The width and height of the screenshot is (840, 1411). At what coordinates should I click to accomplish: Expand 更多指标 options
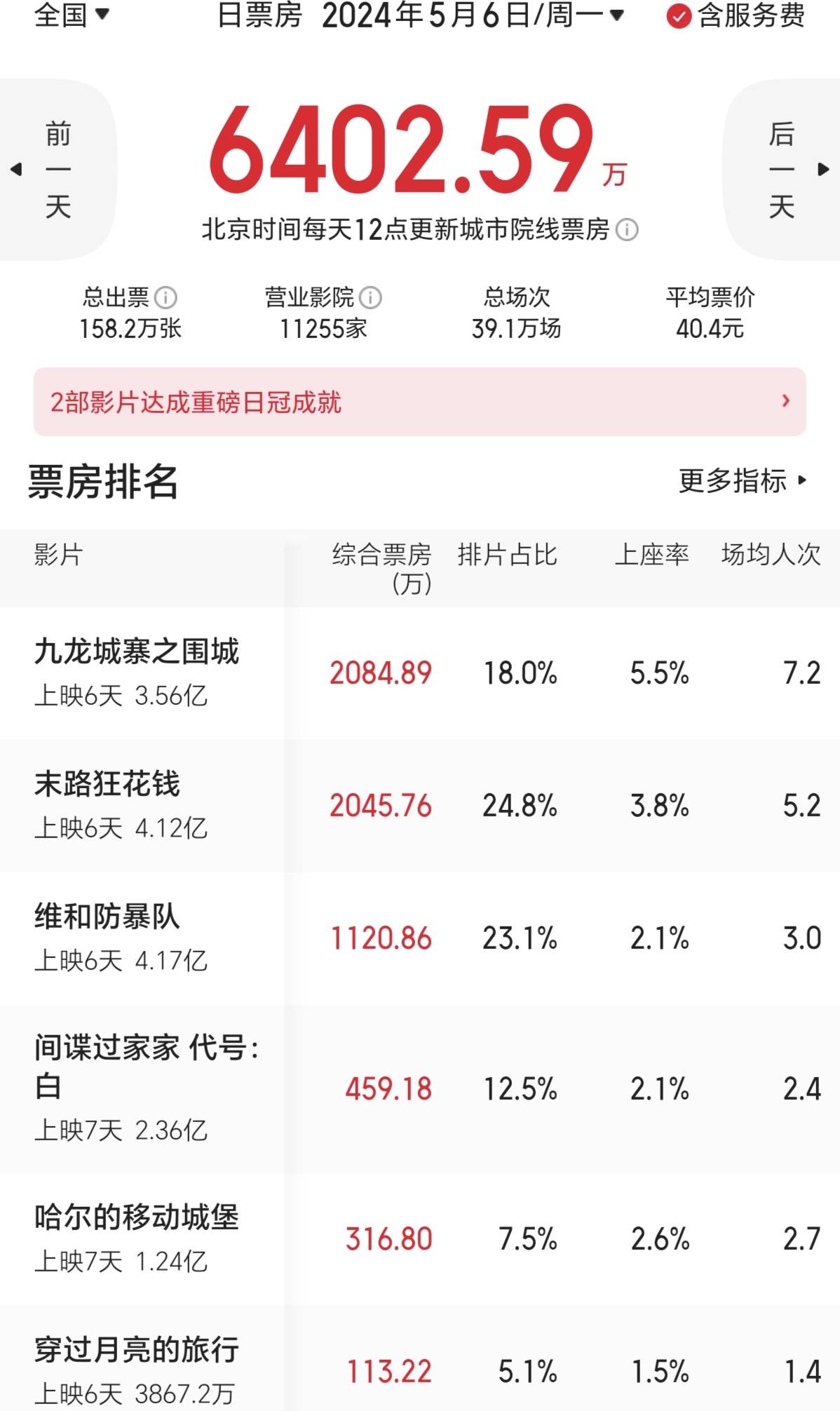742,481
